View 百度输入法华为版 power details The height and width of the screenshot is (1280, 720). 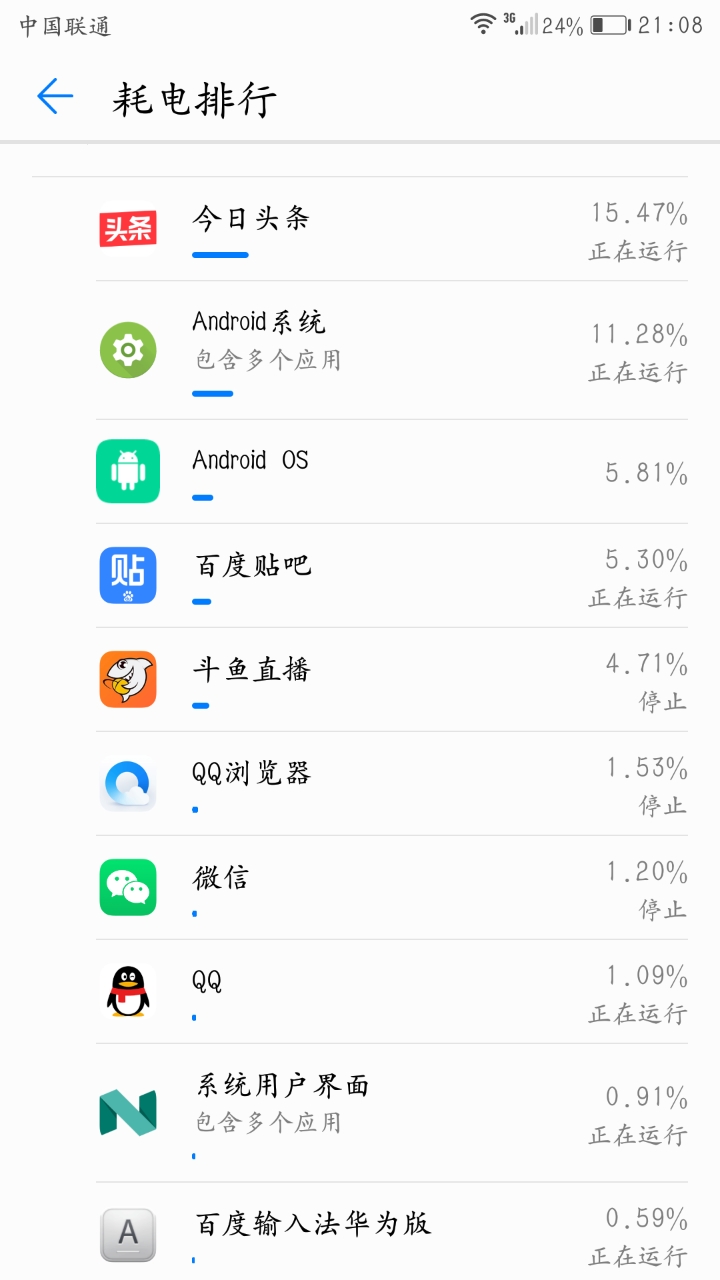[360, 1231]
